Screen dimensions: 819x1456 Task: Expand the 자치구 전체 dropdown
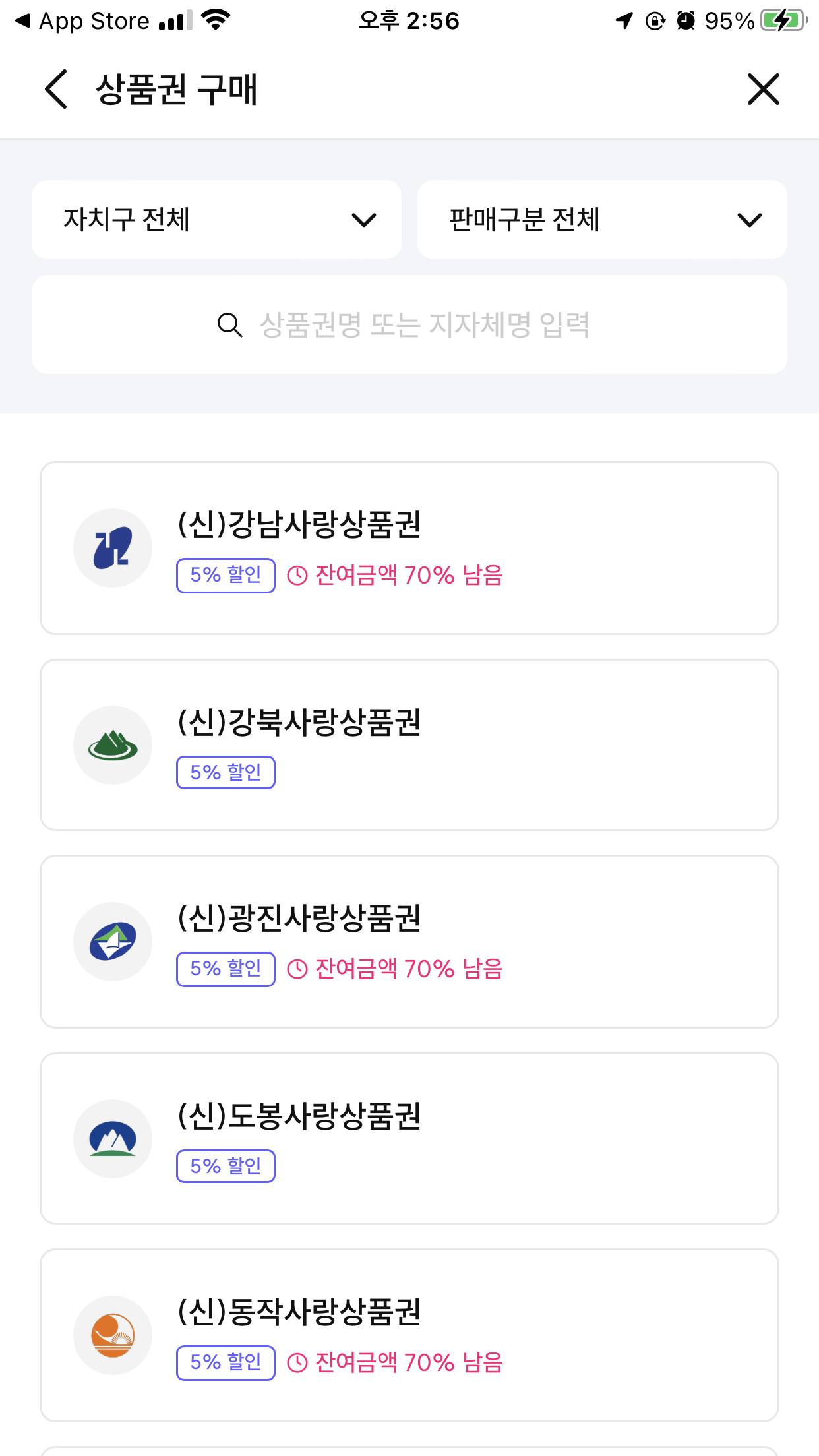pyautogui.click(x=216, y=220)
